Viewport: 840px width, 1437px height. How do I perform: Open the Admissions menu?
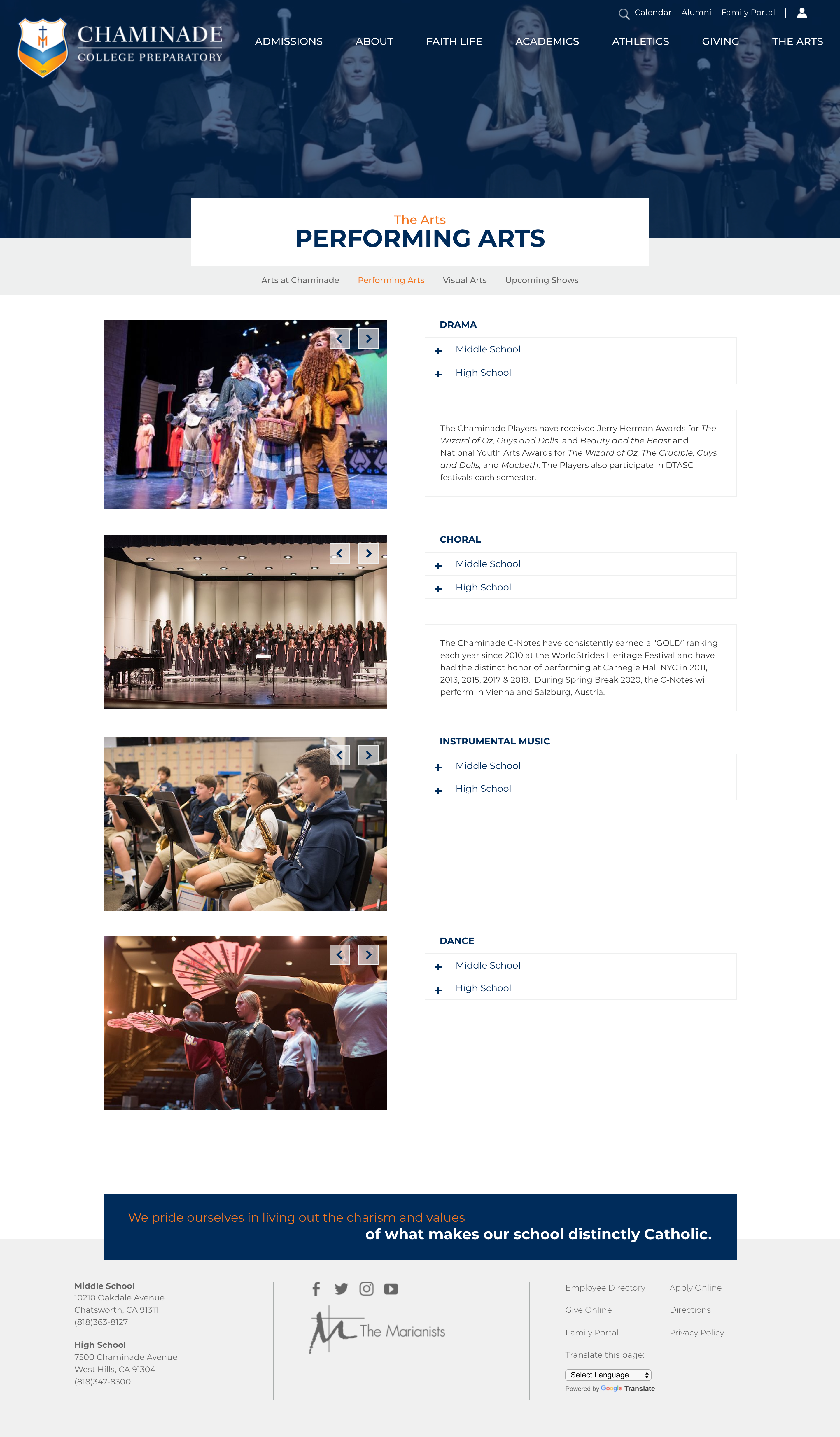[288, 41]
